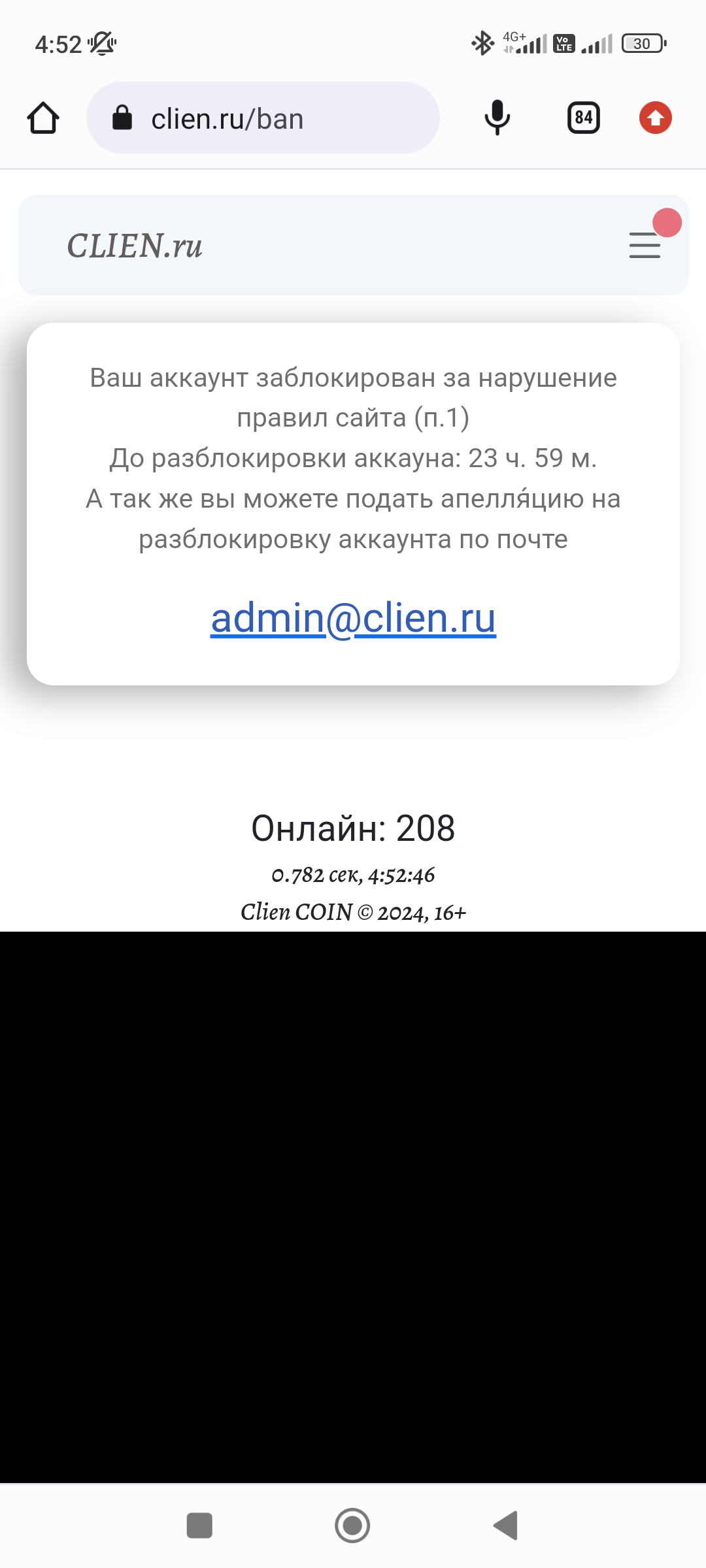Open the CLIEN.ru hamburger menu
The width and height of the screenshot is (706, 1568).
point(645,245)
